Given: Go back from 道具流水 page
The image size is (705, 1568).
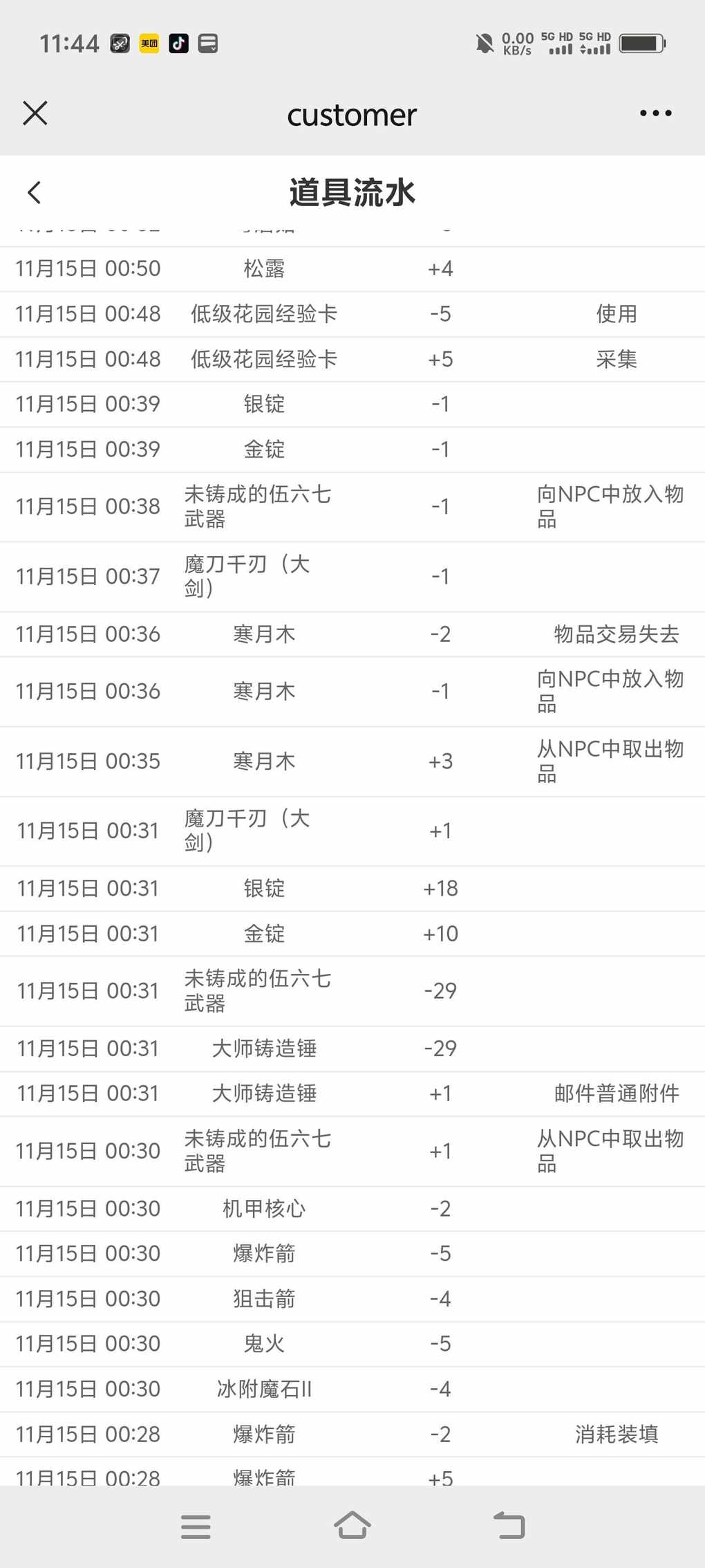Looking at the screenshot, I should click(35, 192).
